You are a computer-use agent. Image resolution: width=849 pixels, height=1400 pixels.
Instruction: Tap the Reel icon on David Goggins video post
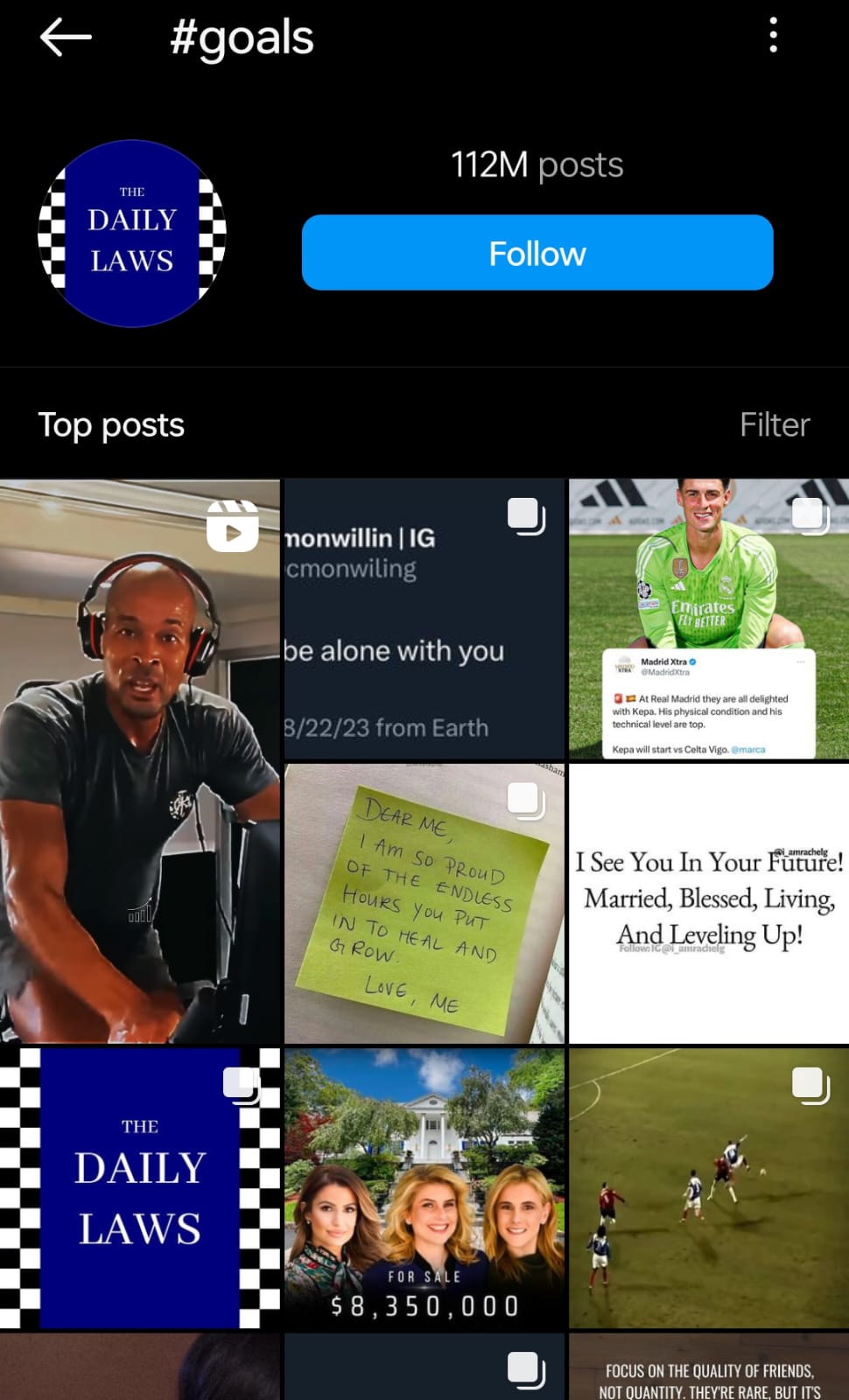(x=235, y=526)
